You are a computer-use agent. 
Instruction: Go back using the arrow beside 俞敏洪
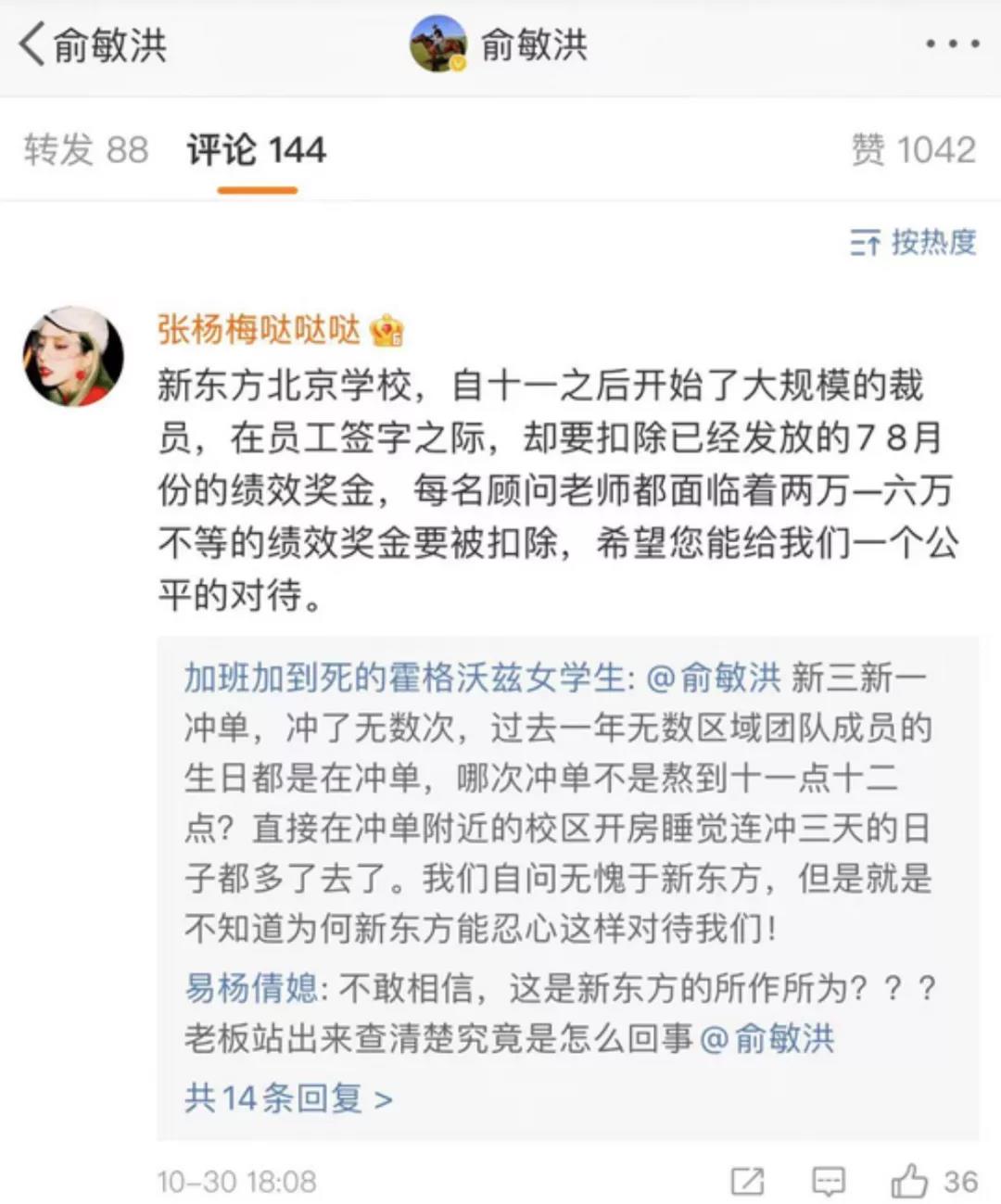click(33, 44)
